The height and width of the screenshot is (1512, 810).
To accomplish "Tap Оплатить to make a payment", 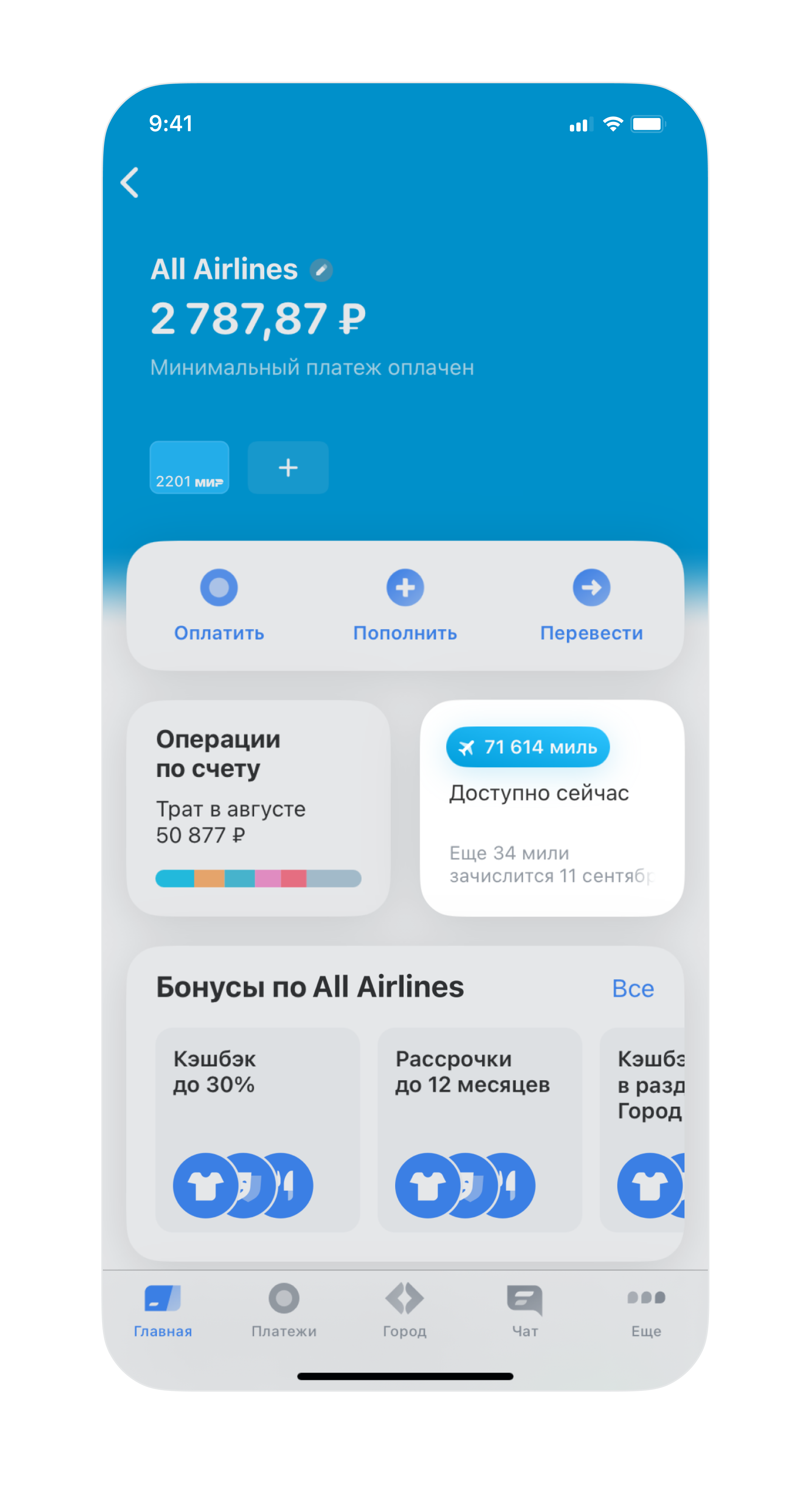I will coord(219,605).
